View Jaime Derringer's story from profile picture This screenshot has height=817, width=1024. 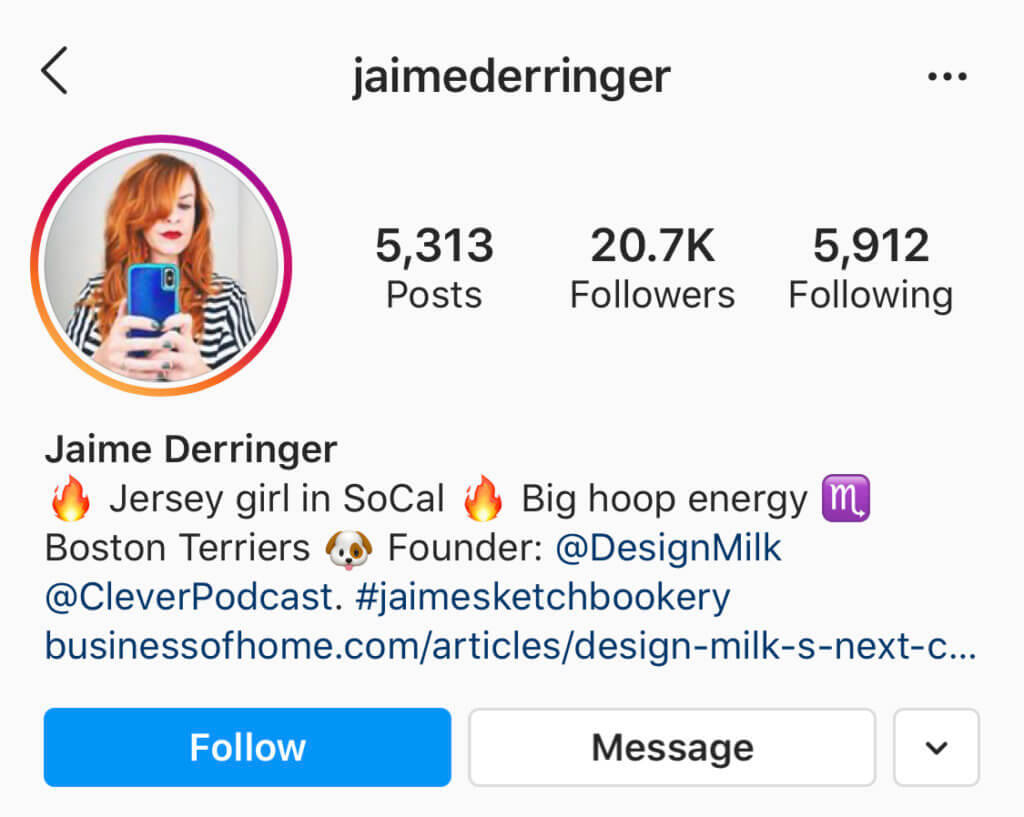[161, 266]
